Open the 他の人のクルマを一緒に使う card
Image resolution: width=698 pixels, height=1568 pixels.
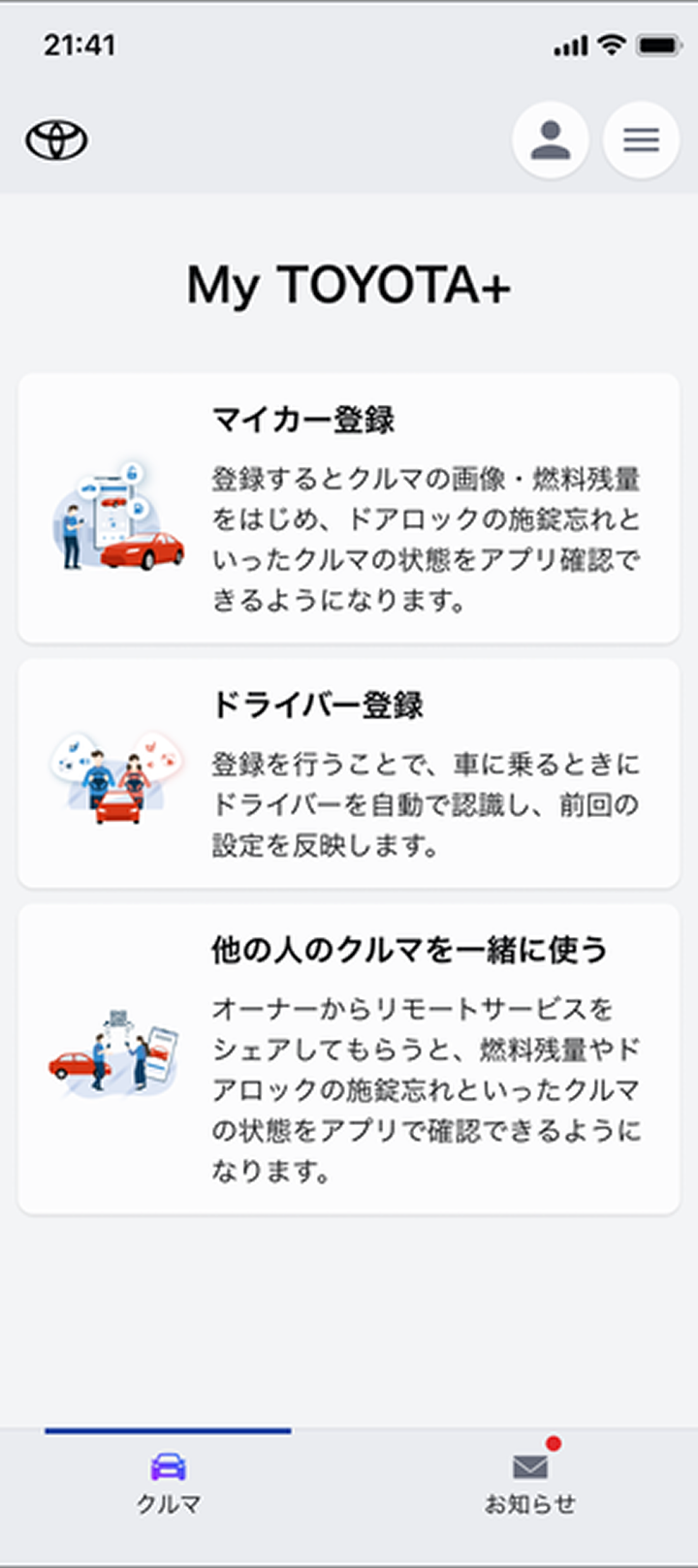(x=349, y=1058)
